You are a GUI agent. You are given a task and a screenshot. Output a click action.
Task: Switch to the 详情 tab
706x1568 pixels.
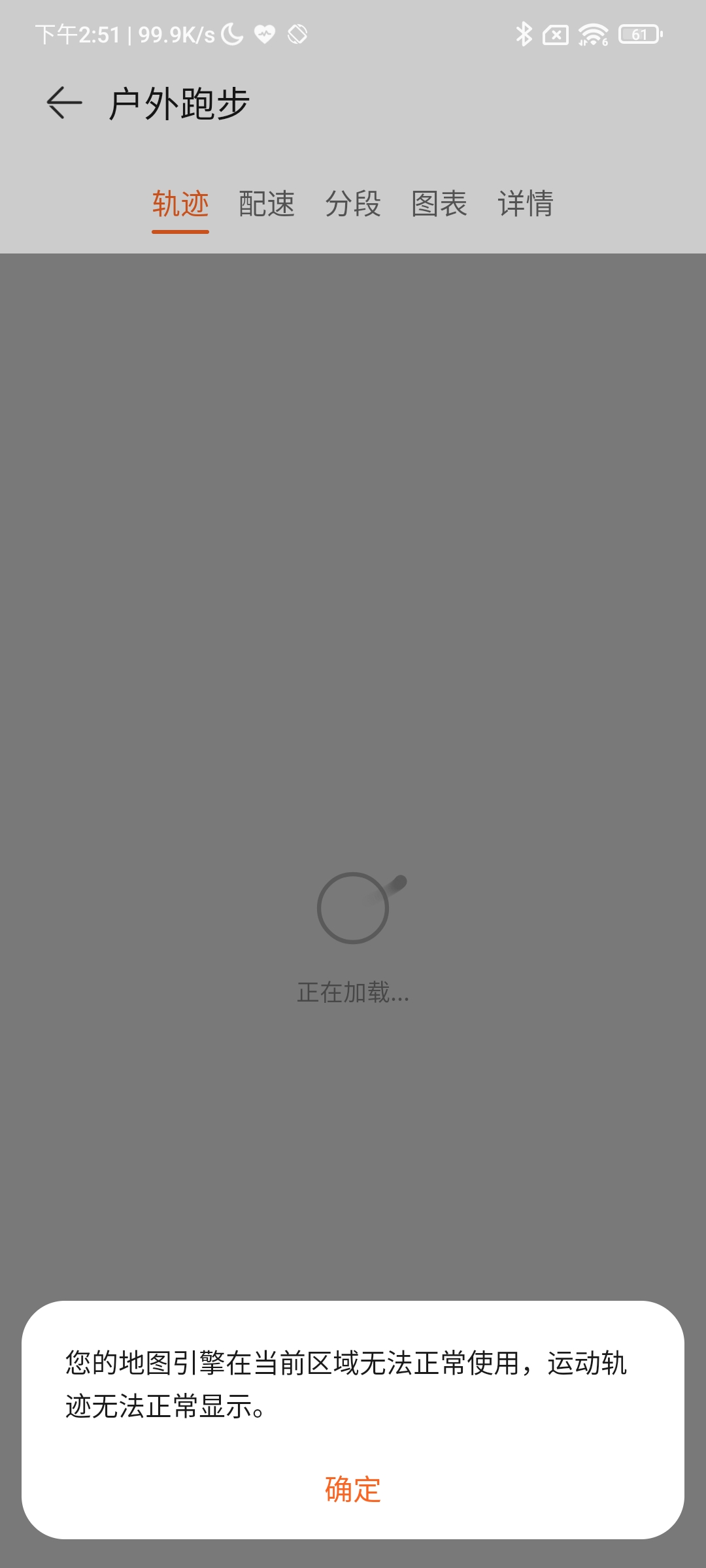pos(526,204)
